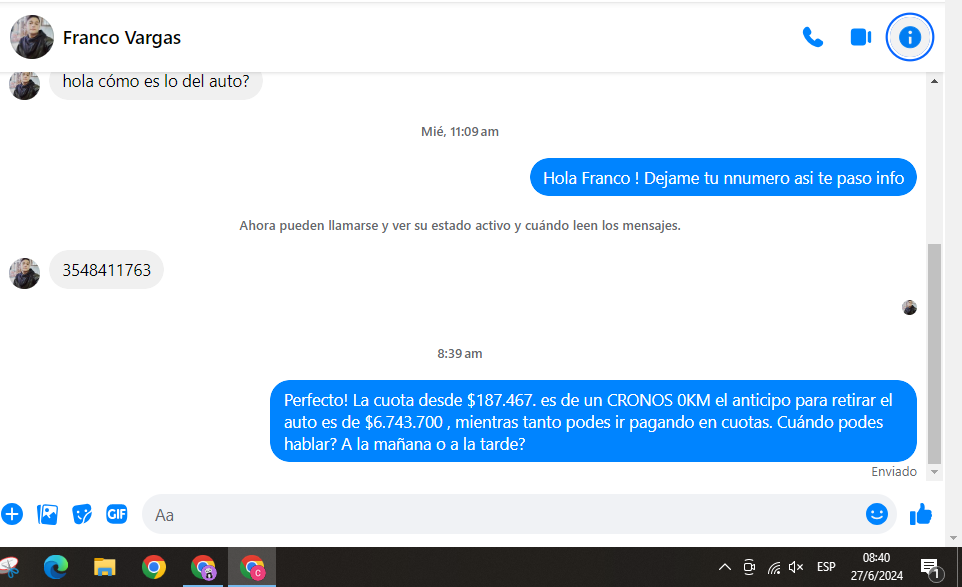Pick a GIF to send

(x=117, y=515)
